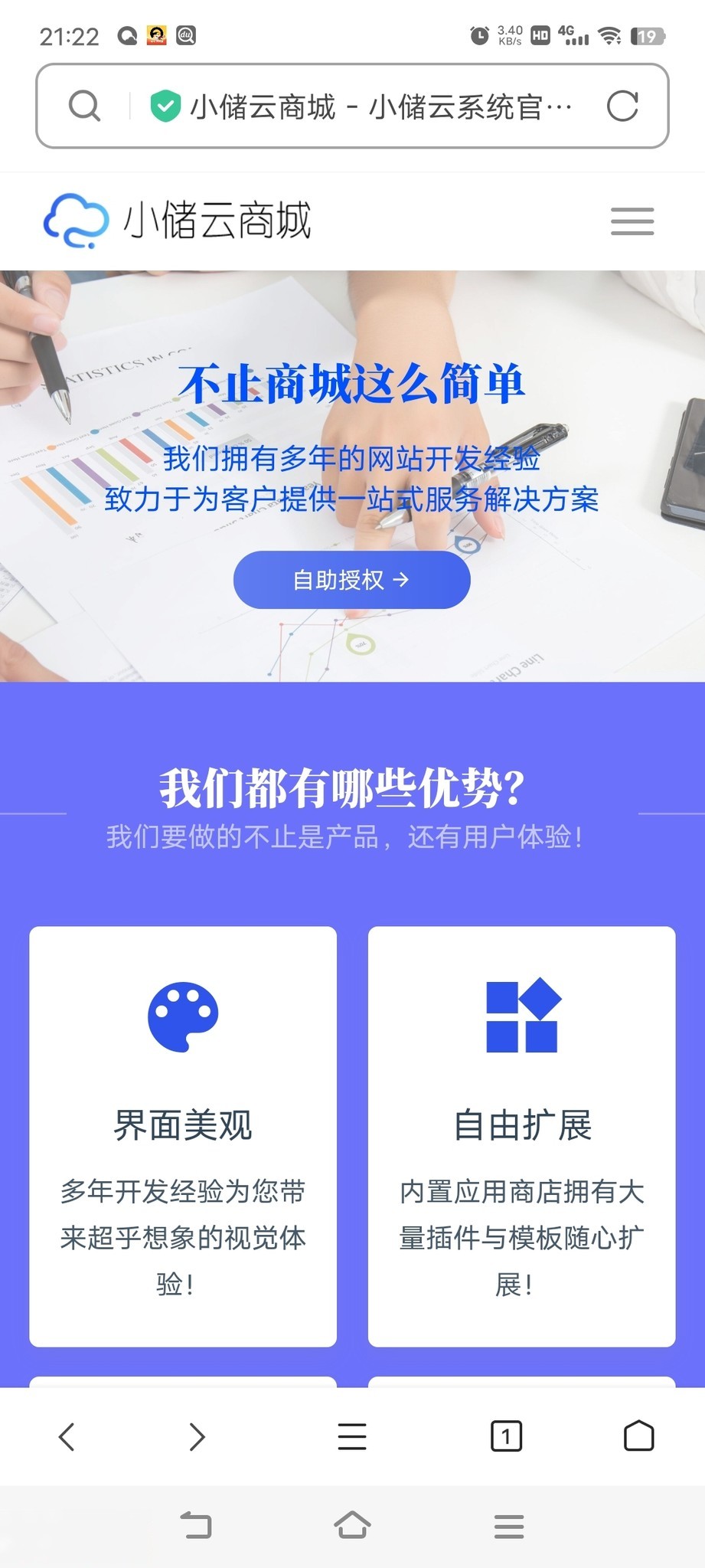Open the browser menu with three lines
This screenshot has height=1568, width=705.
(x=351, y=1438)
